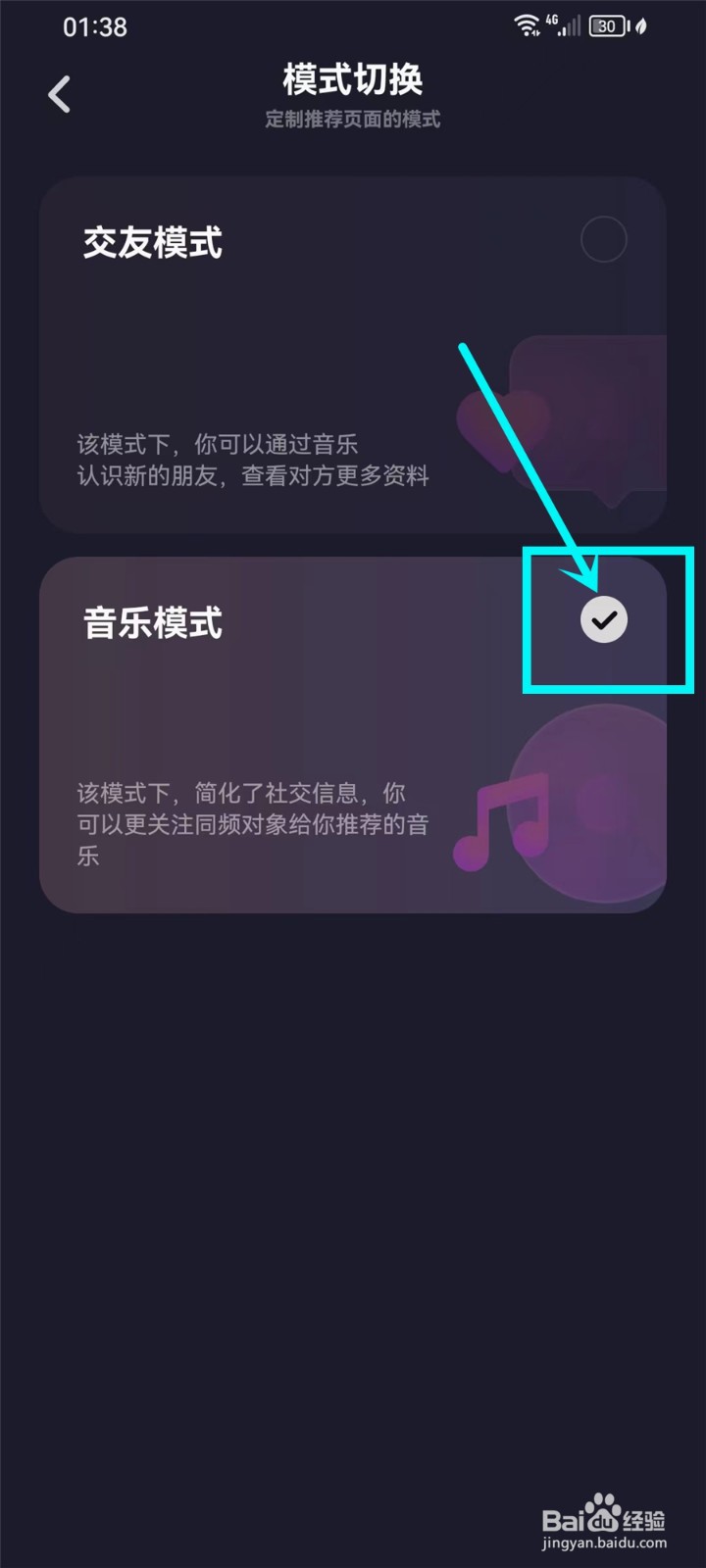Select the 交友模式 radio circle
The image size is (706, 1568).
[604, 240]
